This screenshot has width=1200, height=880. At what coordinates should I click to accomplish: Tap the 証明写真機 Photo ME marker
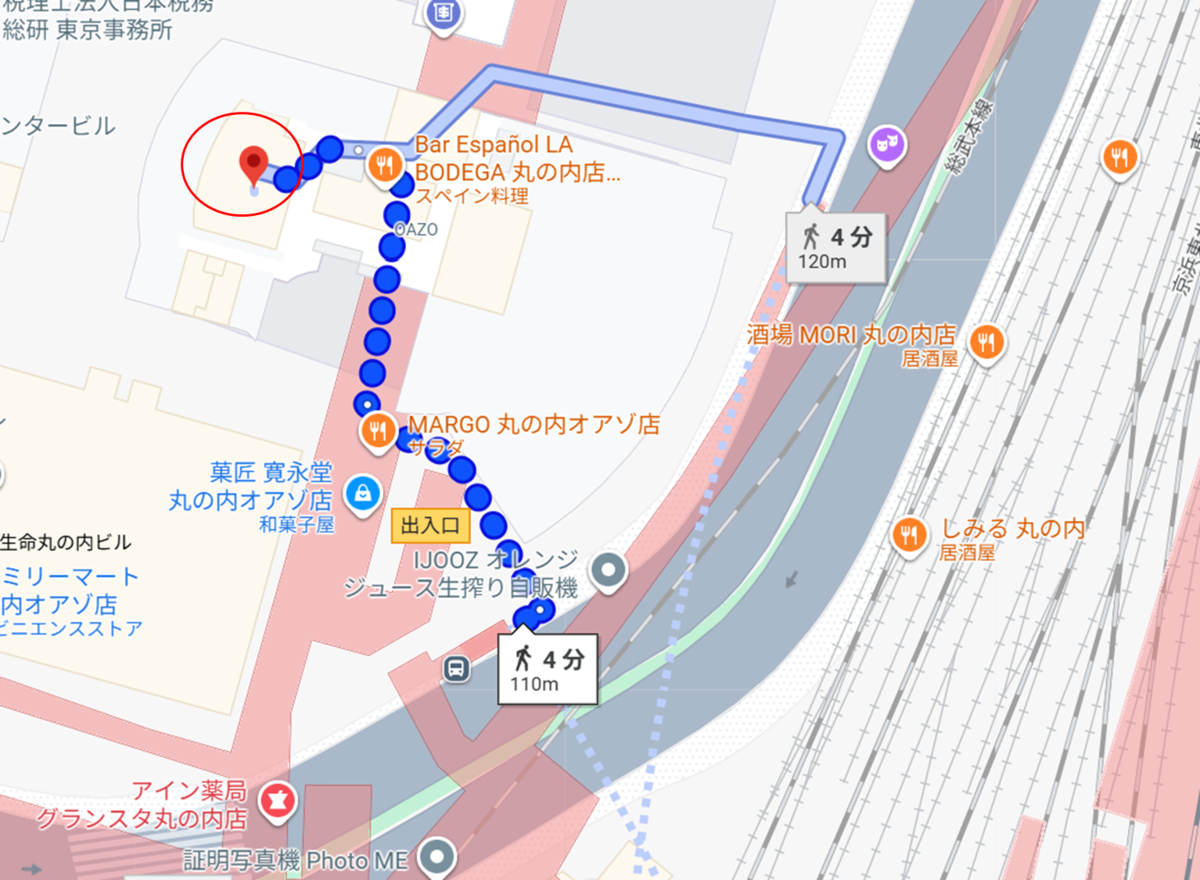click(437, 858)
